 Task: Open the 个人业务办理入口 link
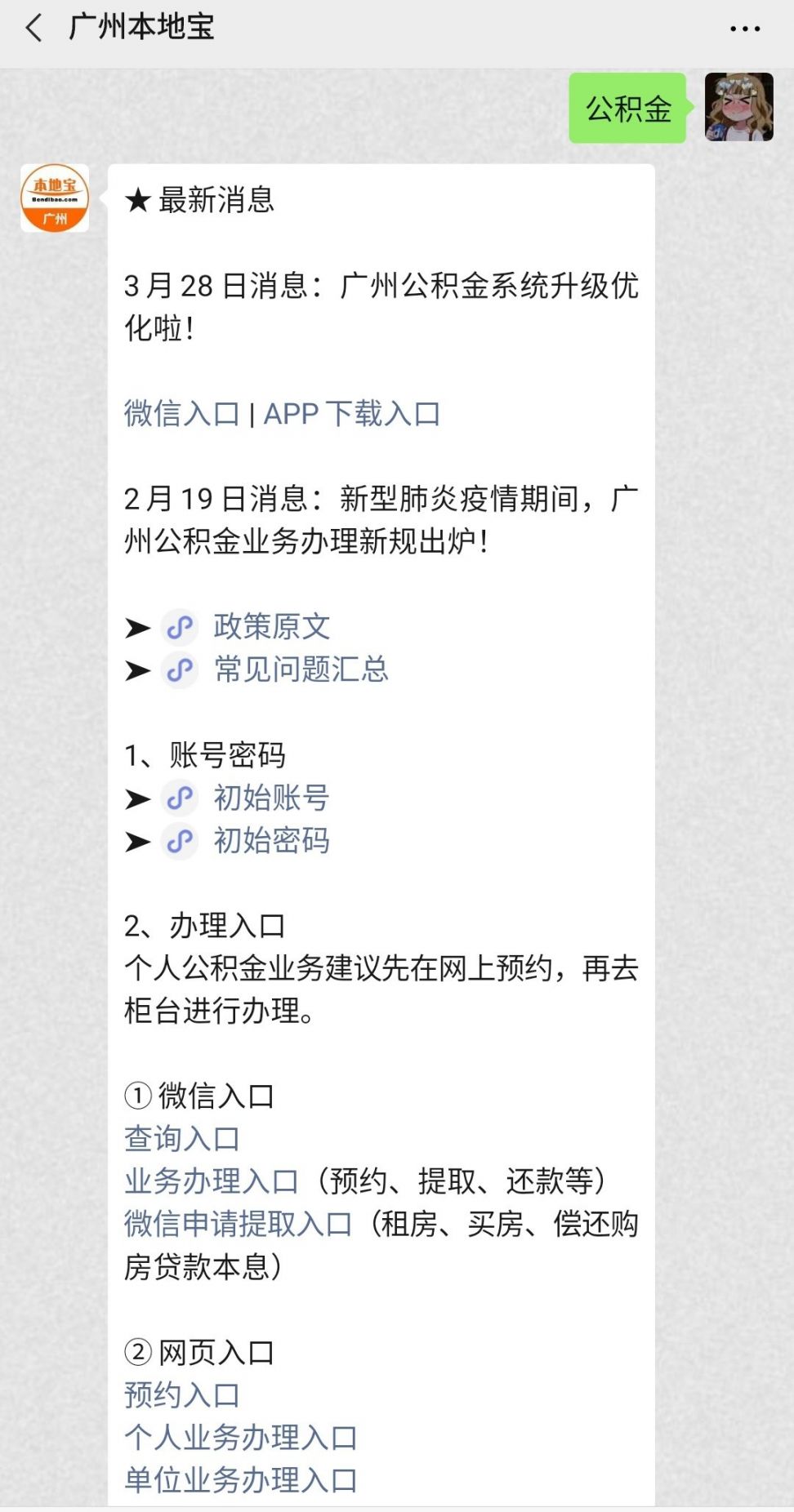(x=240, y=1437)
